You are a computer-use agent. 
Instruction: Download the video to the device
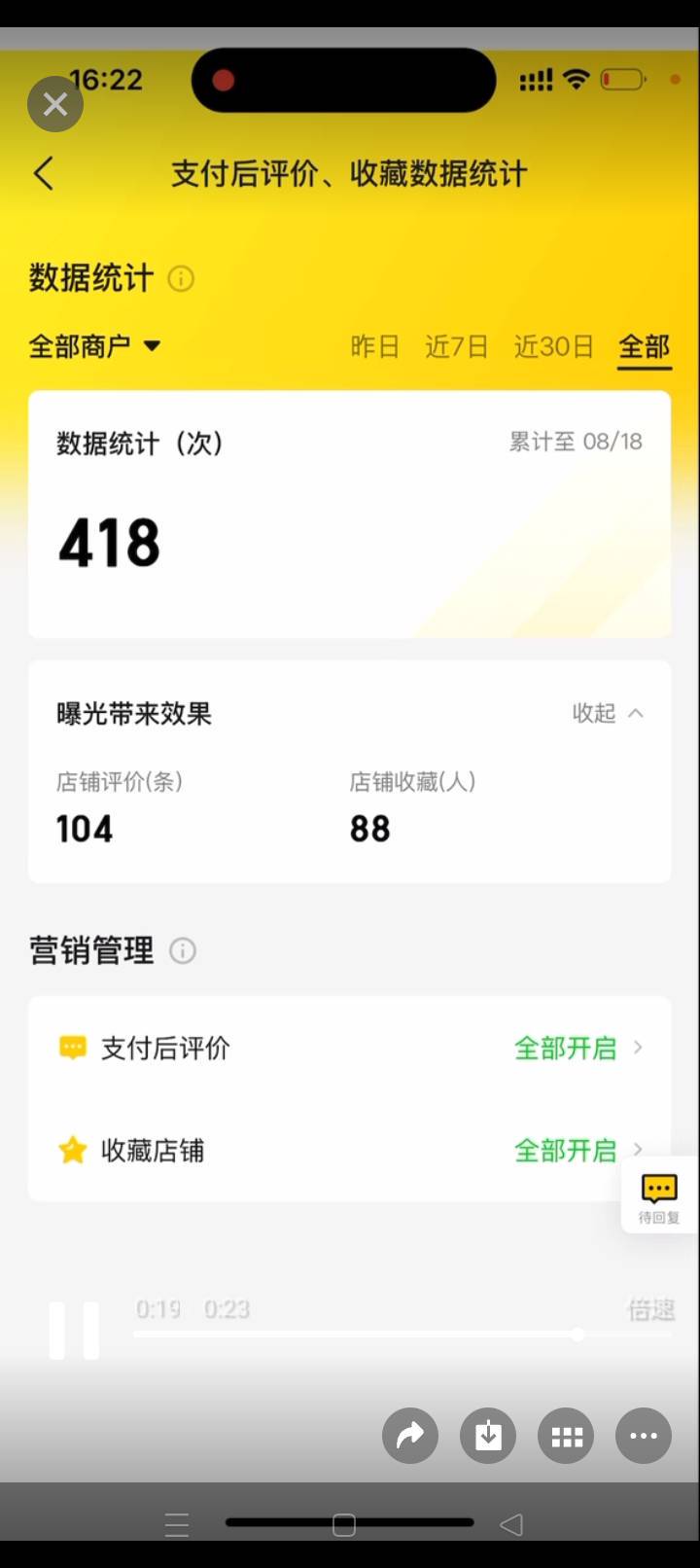pos(488,1436)
